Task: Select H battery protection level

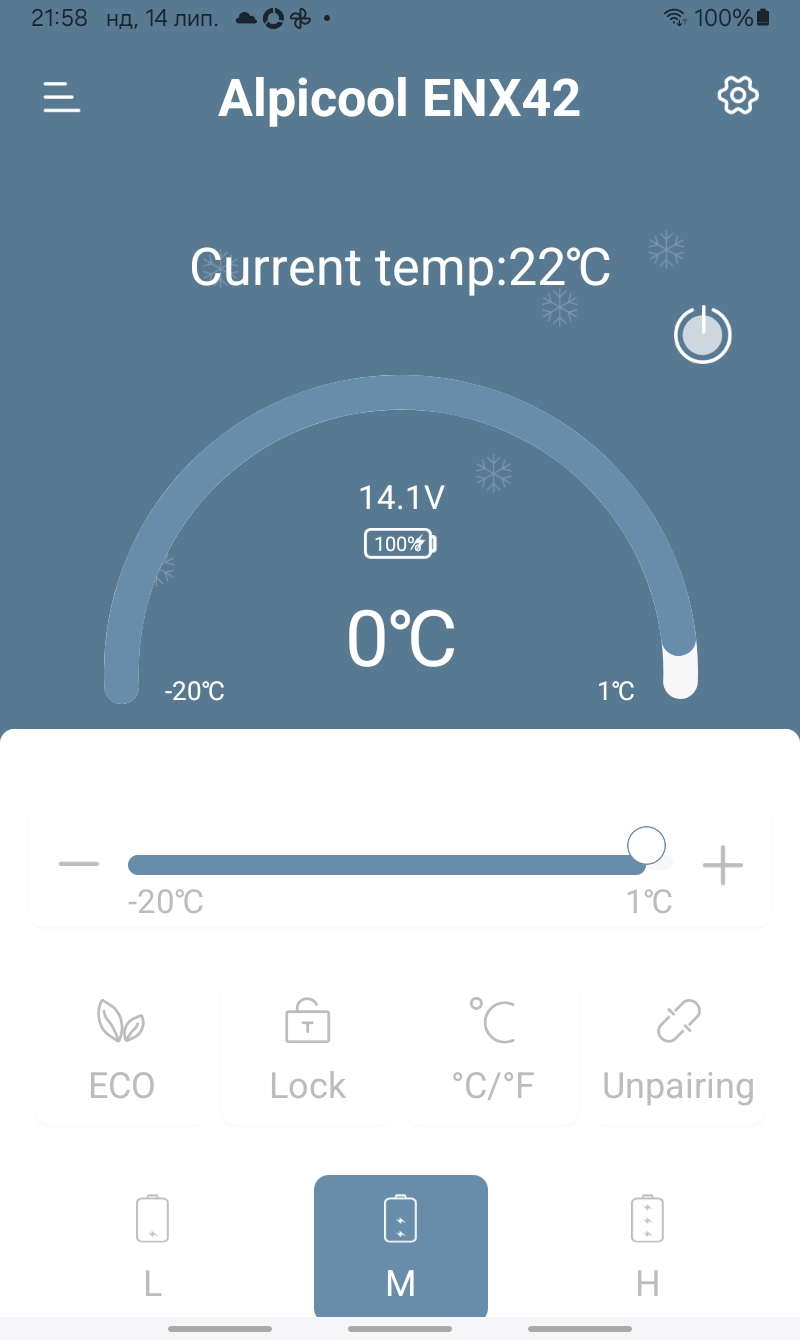Action: click(x=648, y=1246)
